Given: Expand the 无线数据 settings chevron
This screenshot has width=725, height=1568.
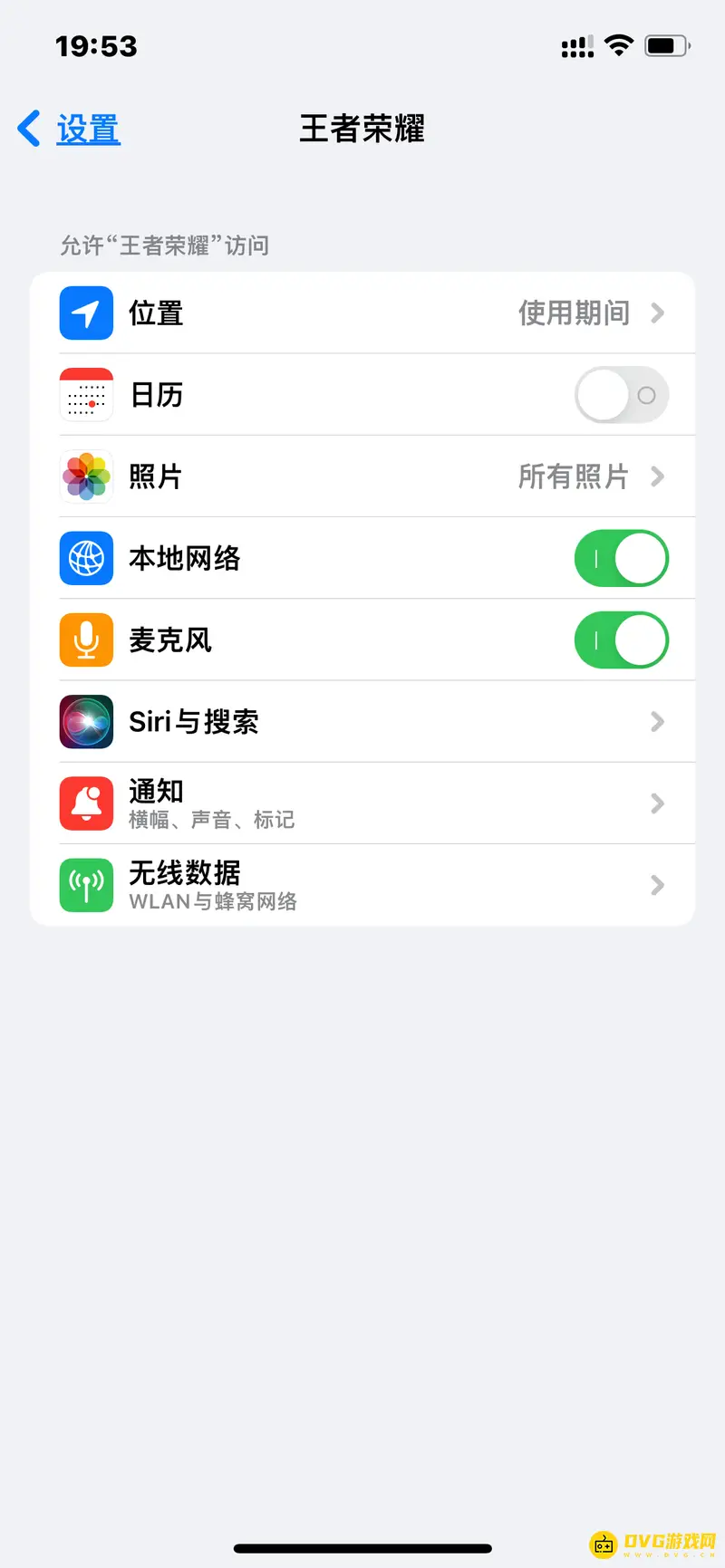Looking at the screenshot, I should click(656, 885).
